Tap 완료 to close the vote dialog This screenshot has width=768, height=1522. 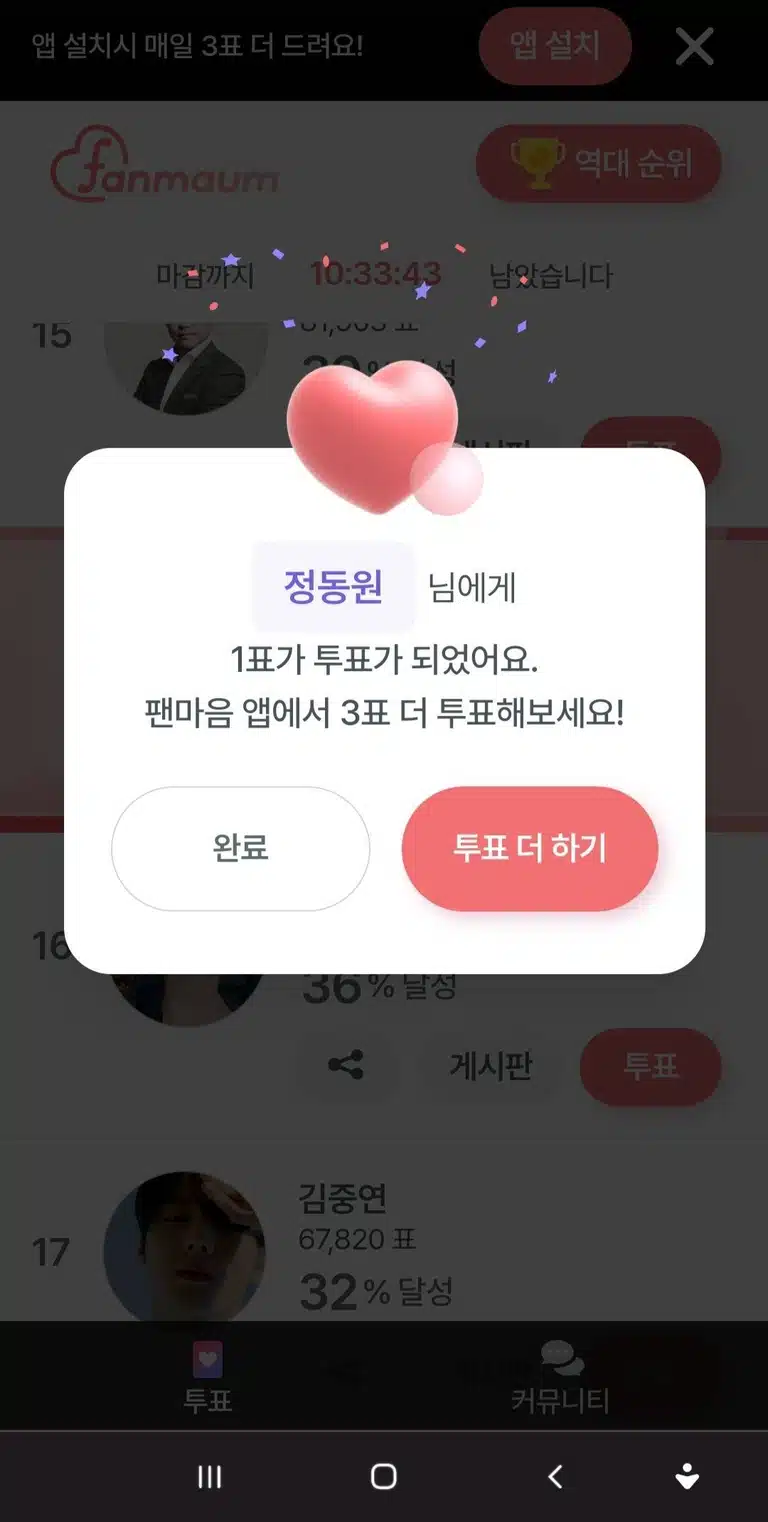tap(240, 848)
